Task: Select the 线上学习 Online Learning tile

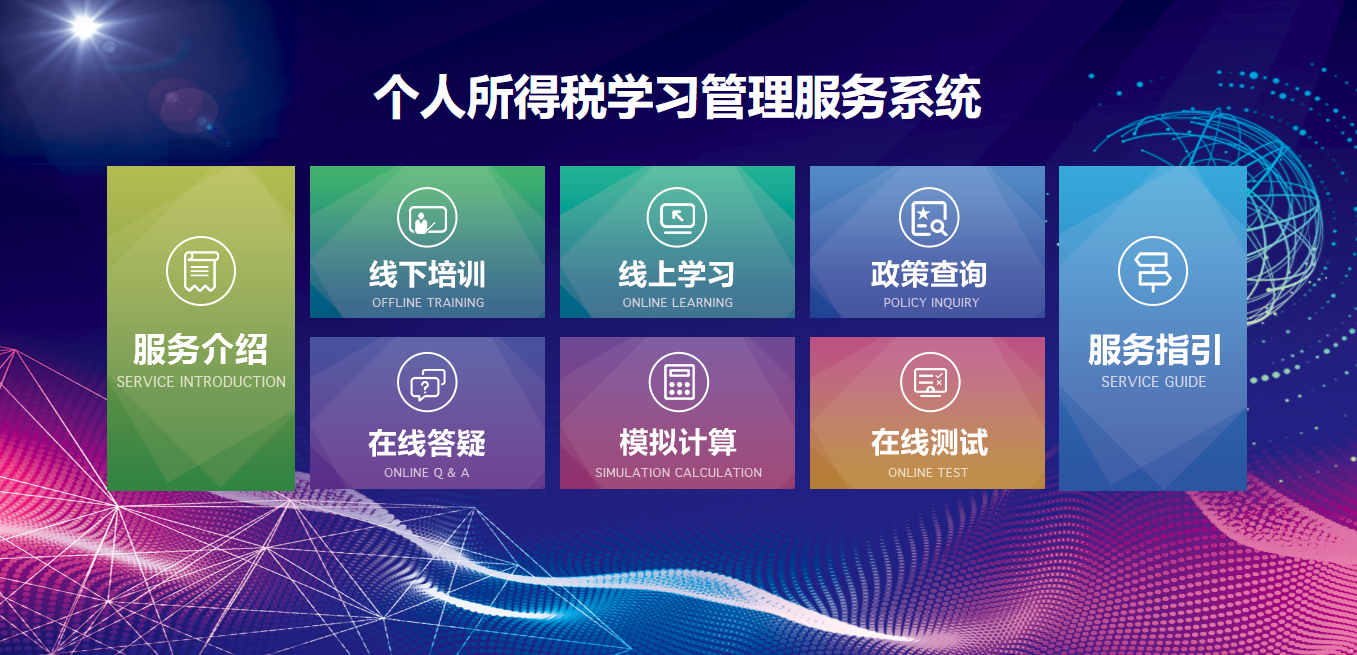Action: coord(677,242)
